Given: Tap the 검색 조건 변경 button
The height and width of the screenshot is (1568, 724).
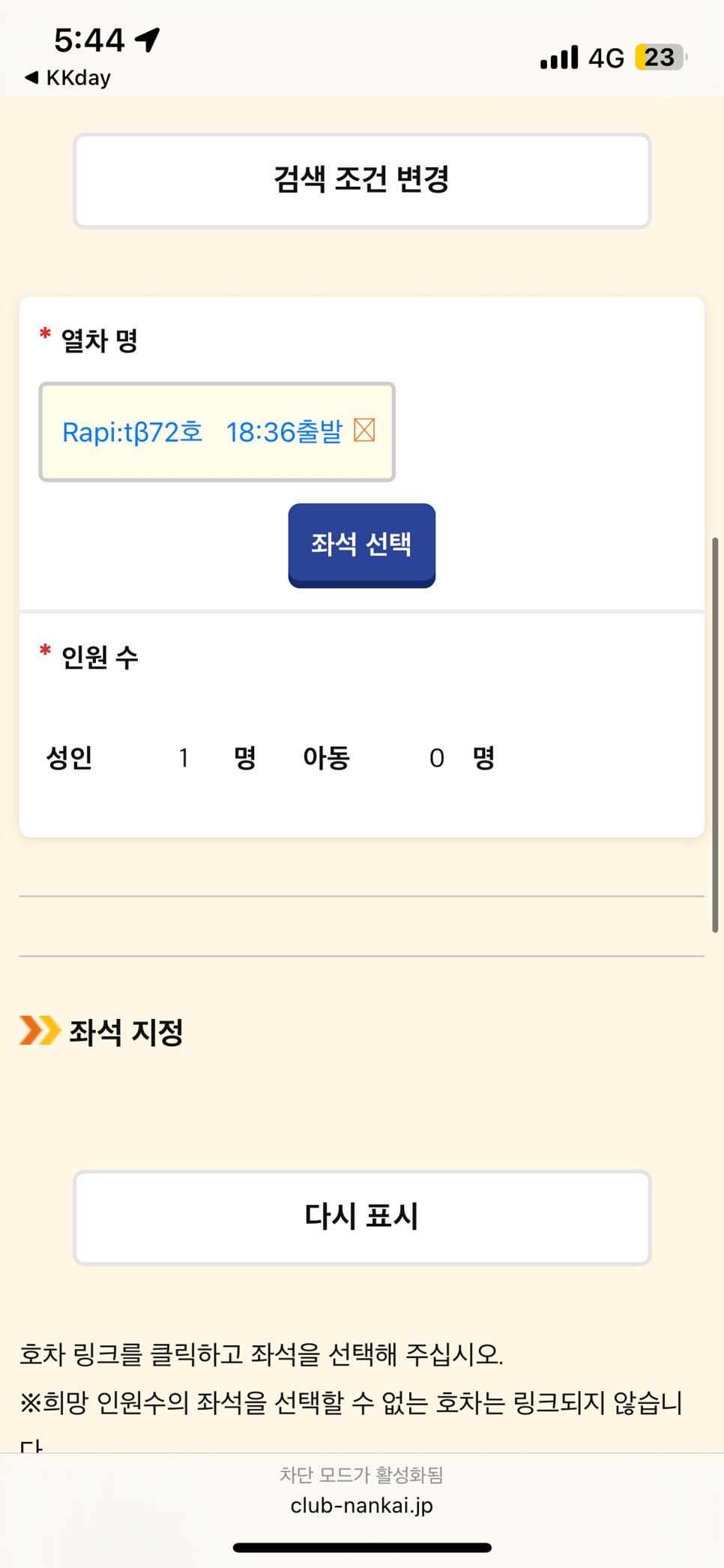Looking at the screenshot, I should coord(362,181).
